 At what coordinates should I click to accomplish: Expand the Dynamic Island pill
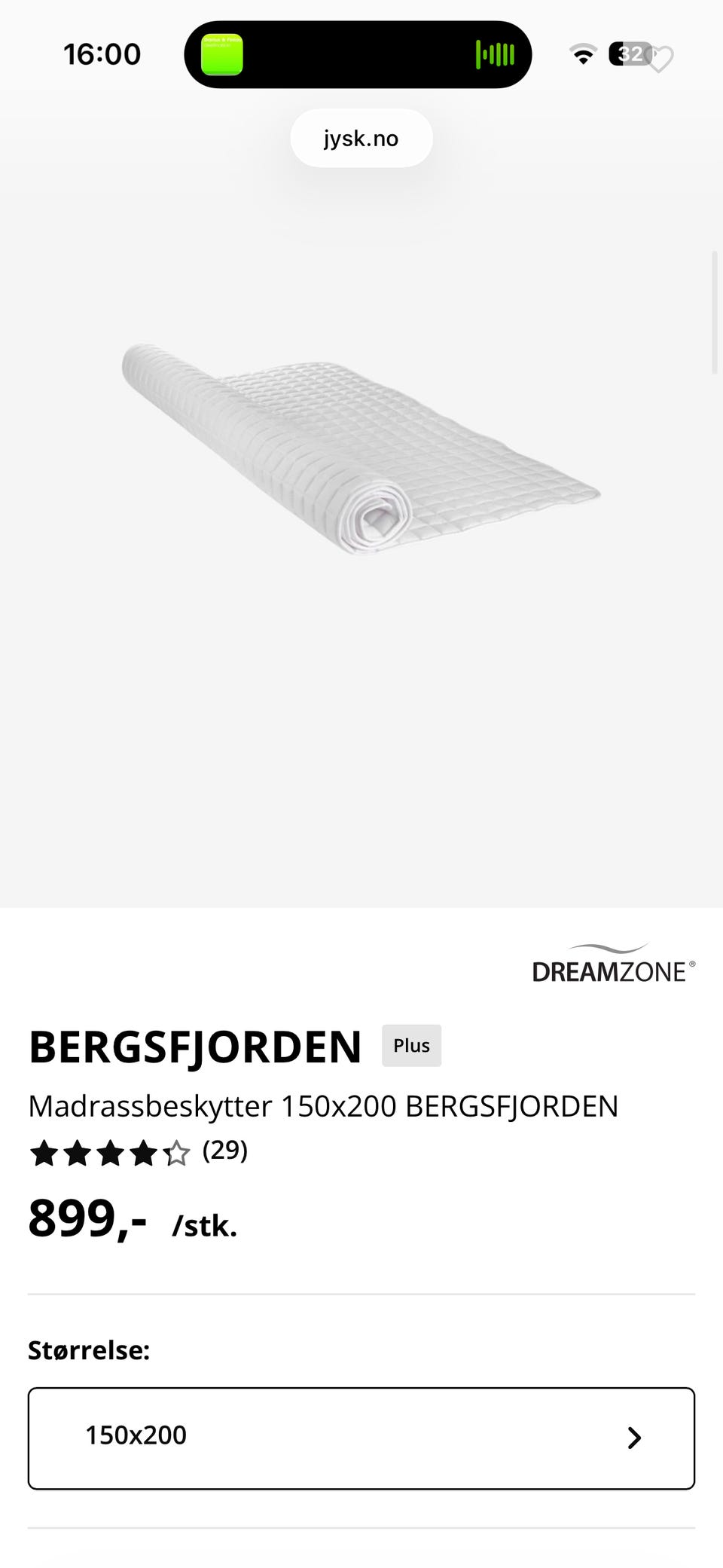click(x=358, y=53)
